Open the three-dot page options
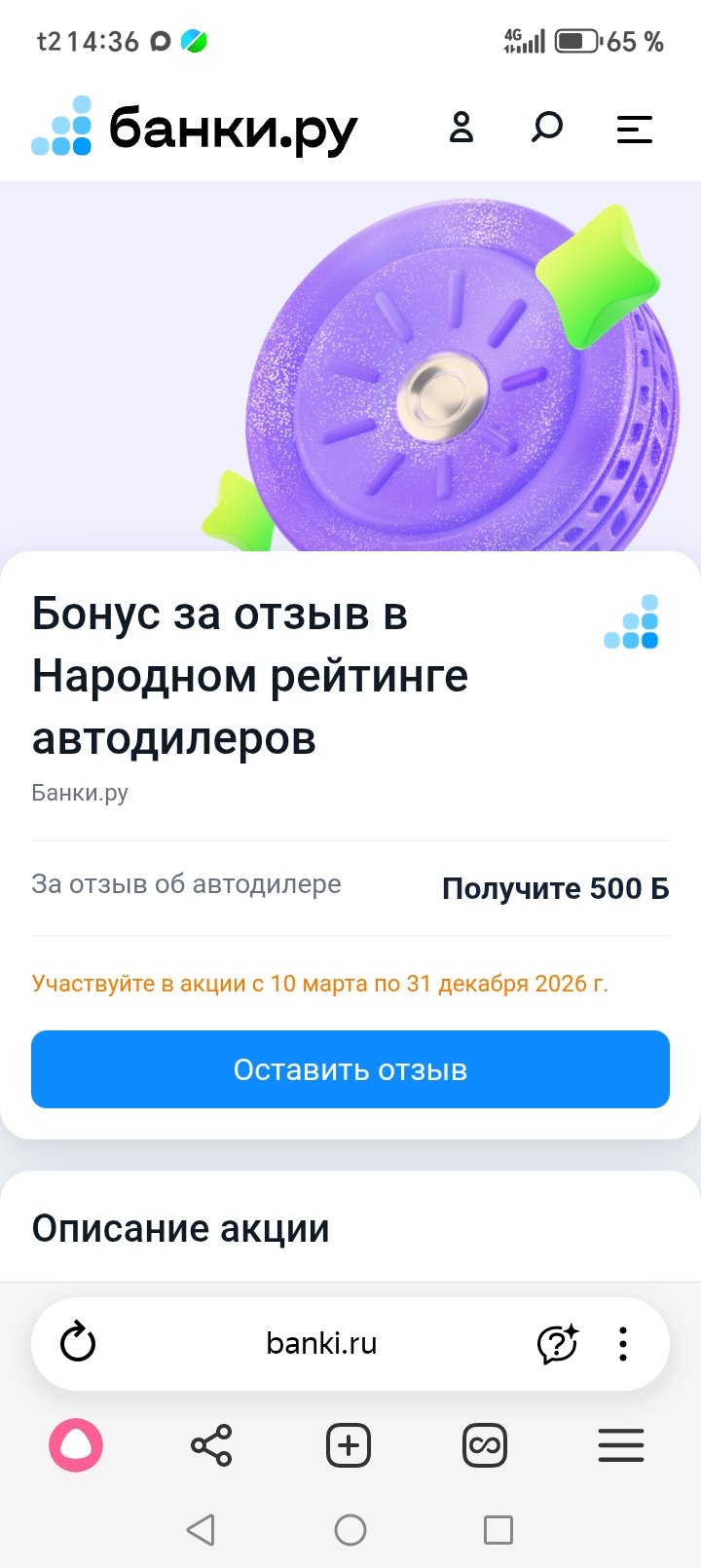 point(623,1343)
